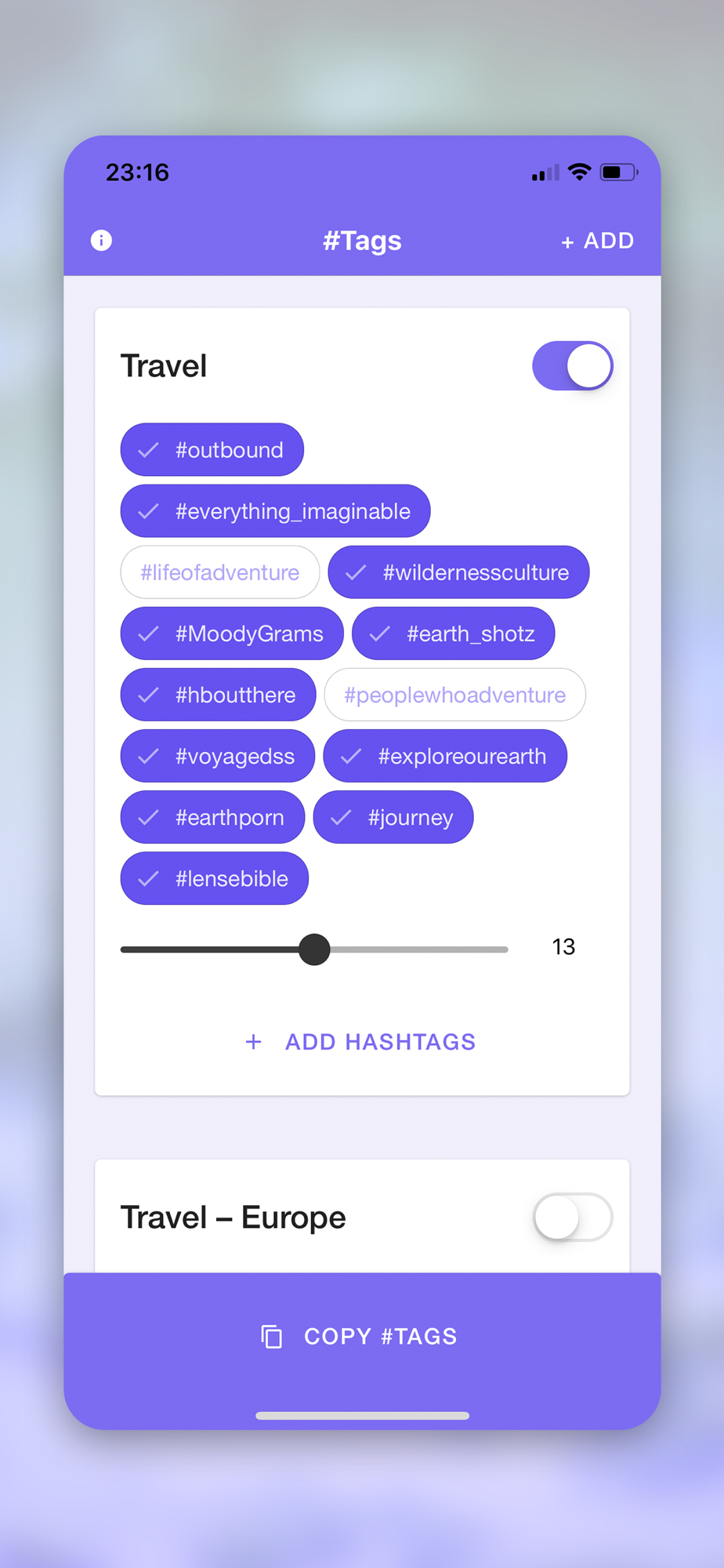Deselect the #voyagedss chip

point(218,755)
